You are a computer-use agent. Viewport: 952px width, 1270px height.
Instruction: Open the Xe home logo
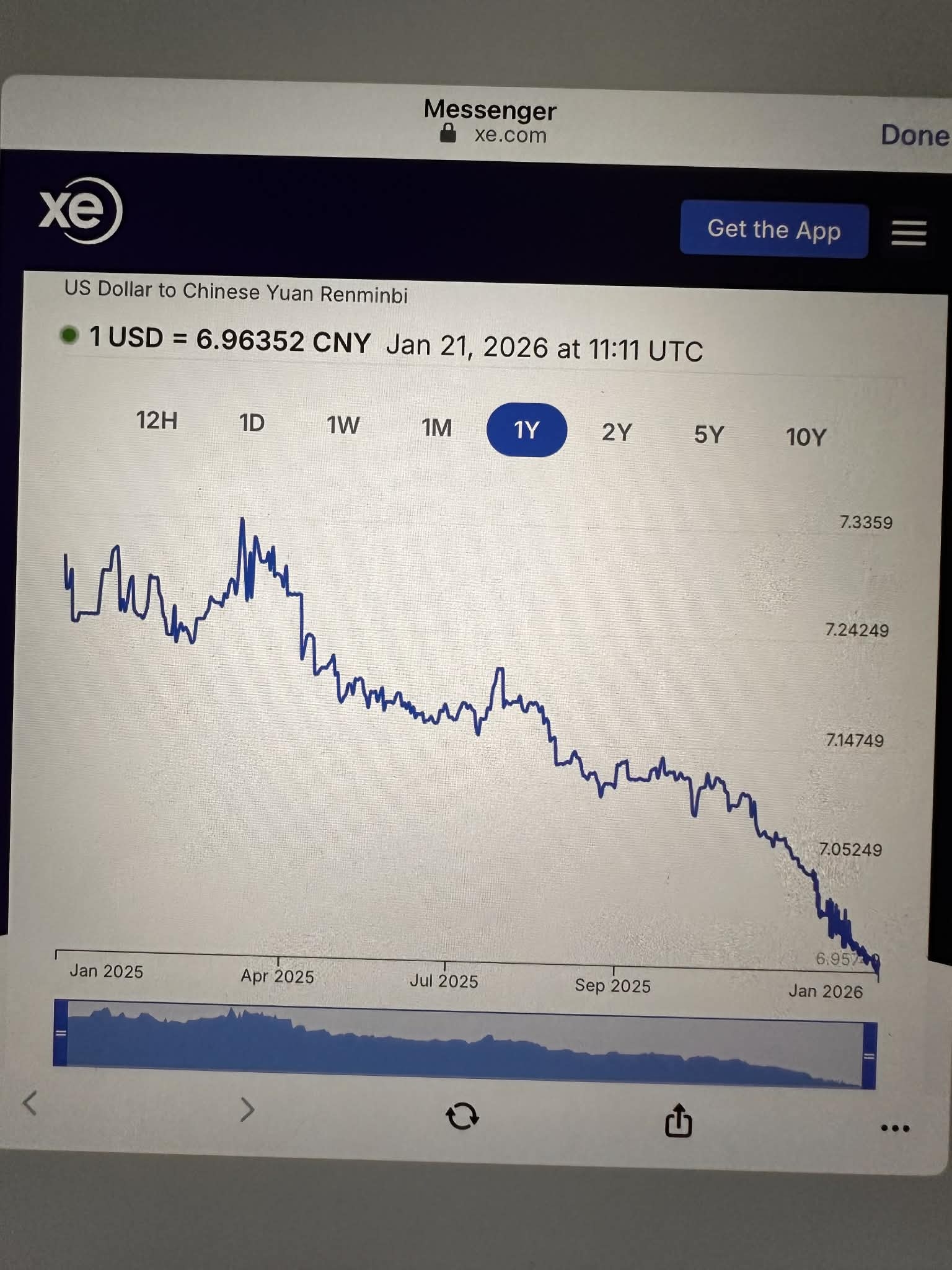pyautogui.click(x=81, y=211)
